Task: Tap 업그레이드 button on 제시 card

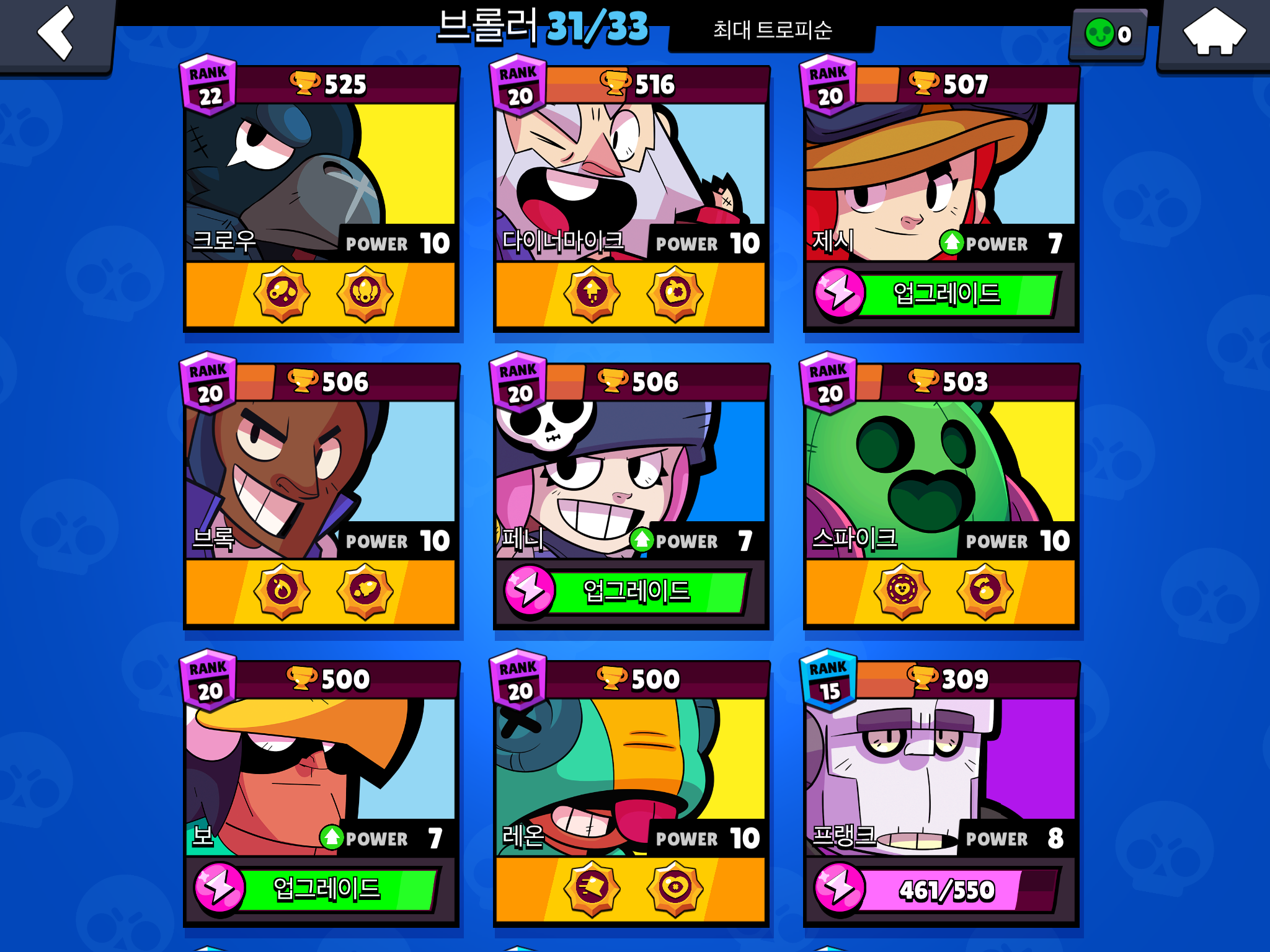Action: [x=947, y=294]
